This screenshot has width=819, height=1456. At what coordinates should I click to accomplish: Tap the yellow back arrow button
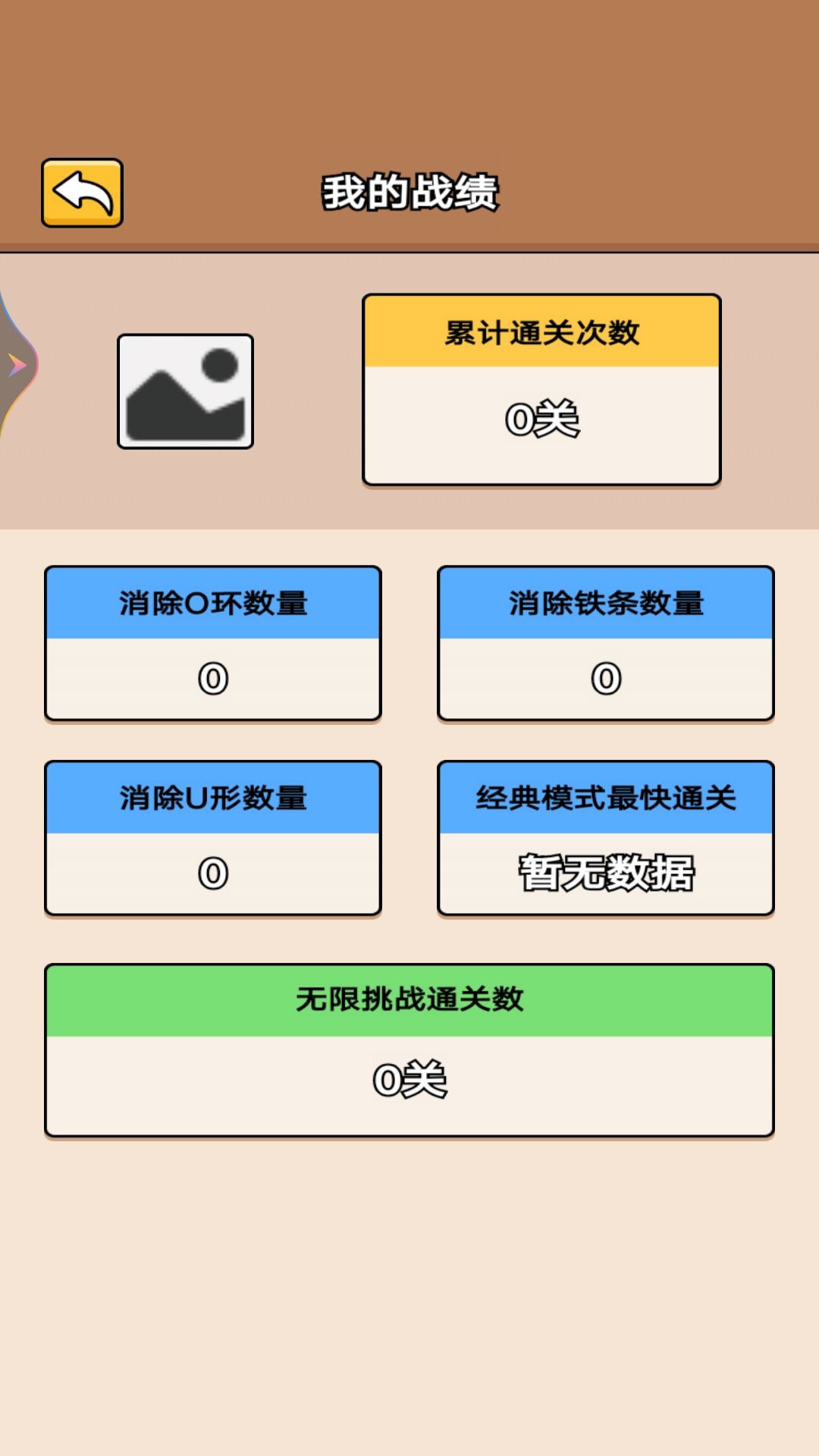coord(83,190)
